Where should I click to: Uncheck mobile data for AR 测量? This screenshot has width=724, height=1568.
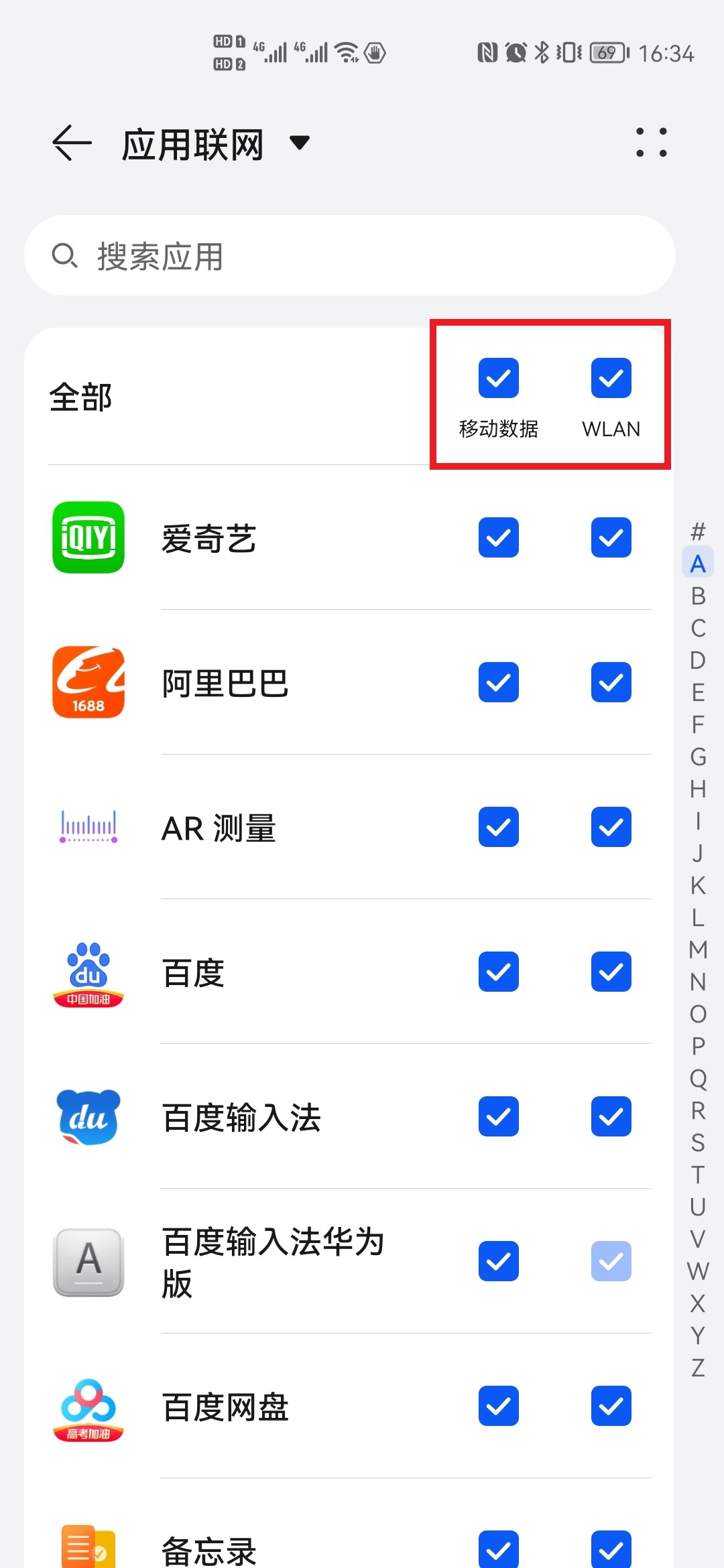499,827
